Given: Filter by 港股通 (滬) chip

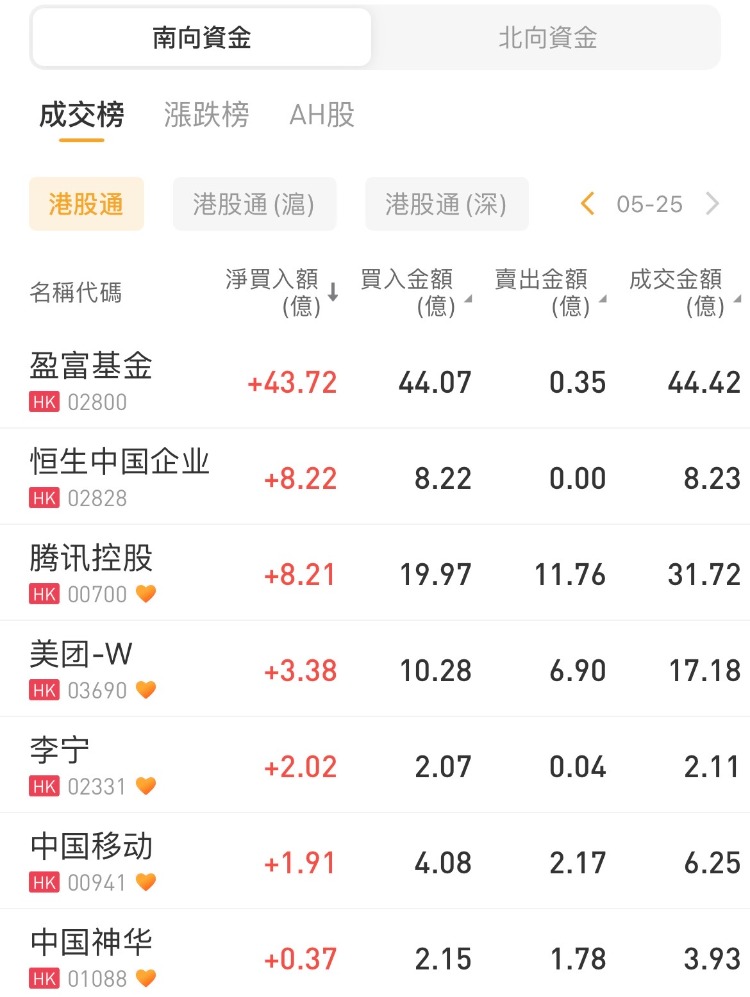Looking at the screenshot, I should (254, 204).
